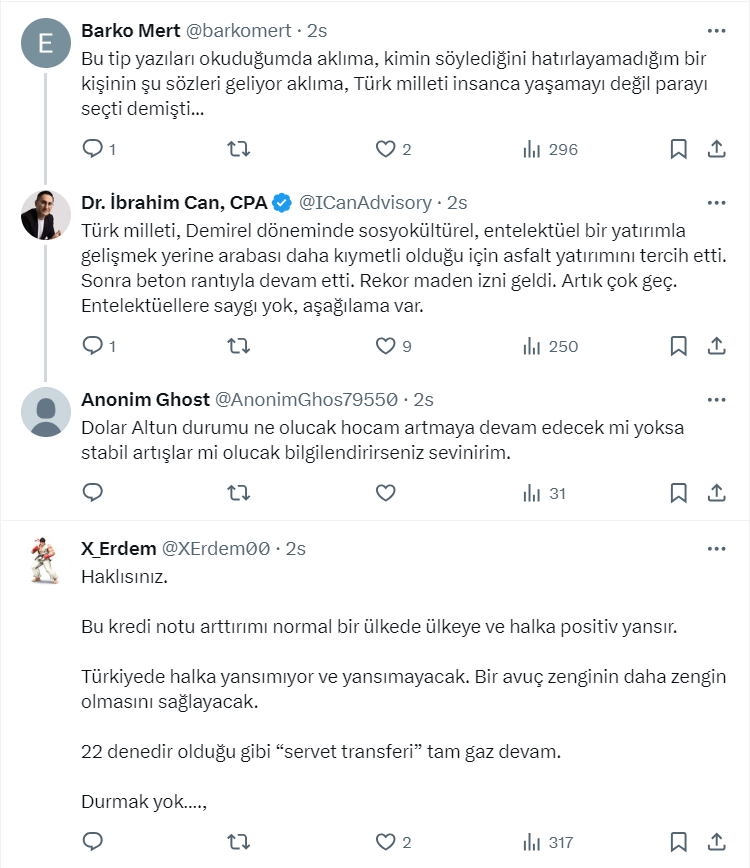Open the X_Erdem profile name
Viewport: 750px width, 868px height.
(118, 548)
